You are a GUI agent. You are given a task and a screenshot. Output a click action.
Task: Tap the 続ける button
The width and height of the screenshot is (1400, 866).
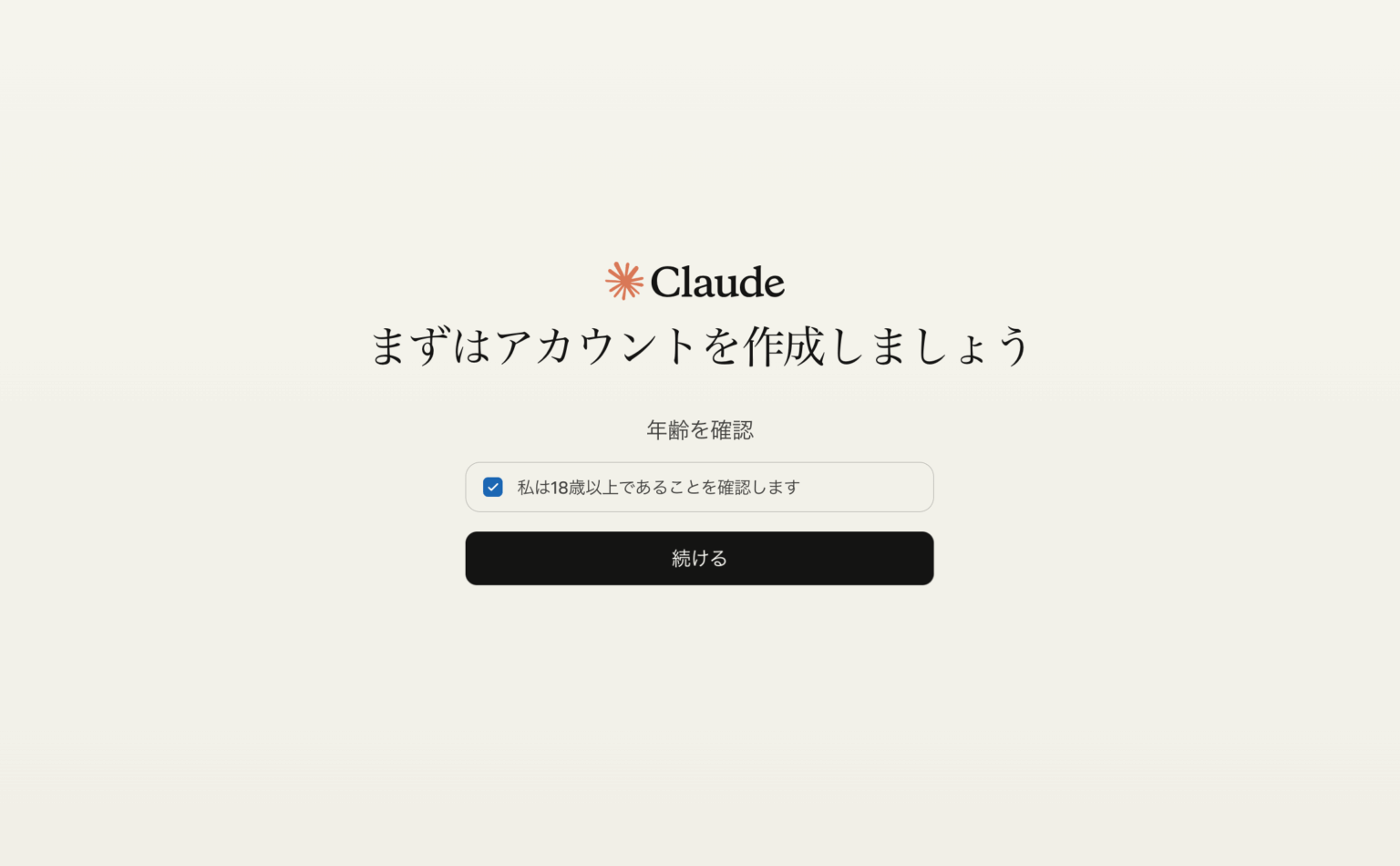point(699,558)
